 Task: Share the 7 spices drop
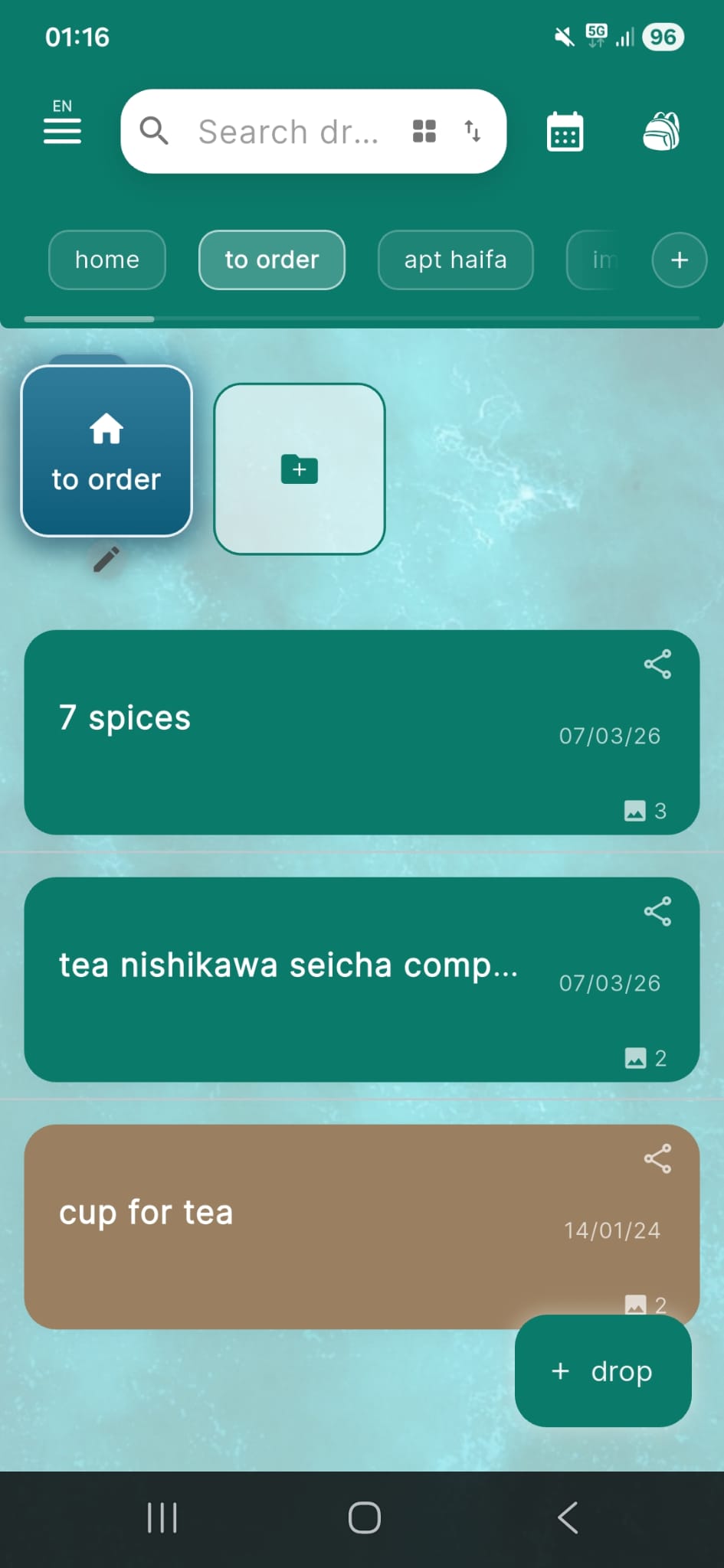pos(657,664)
